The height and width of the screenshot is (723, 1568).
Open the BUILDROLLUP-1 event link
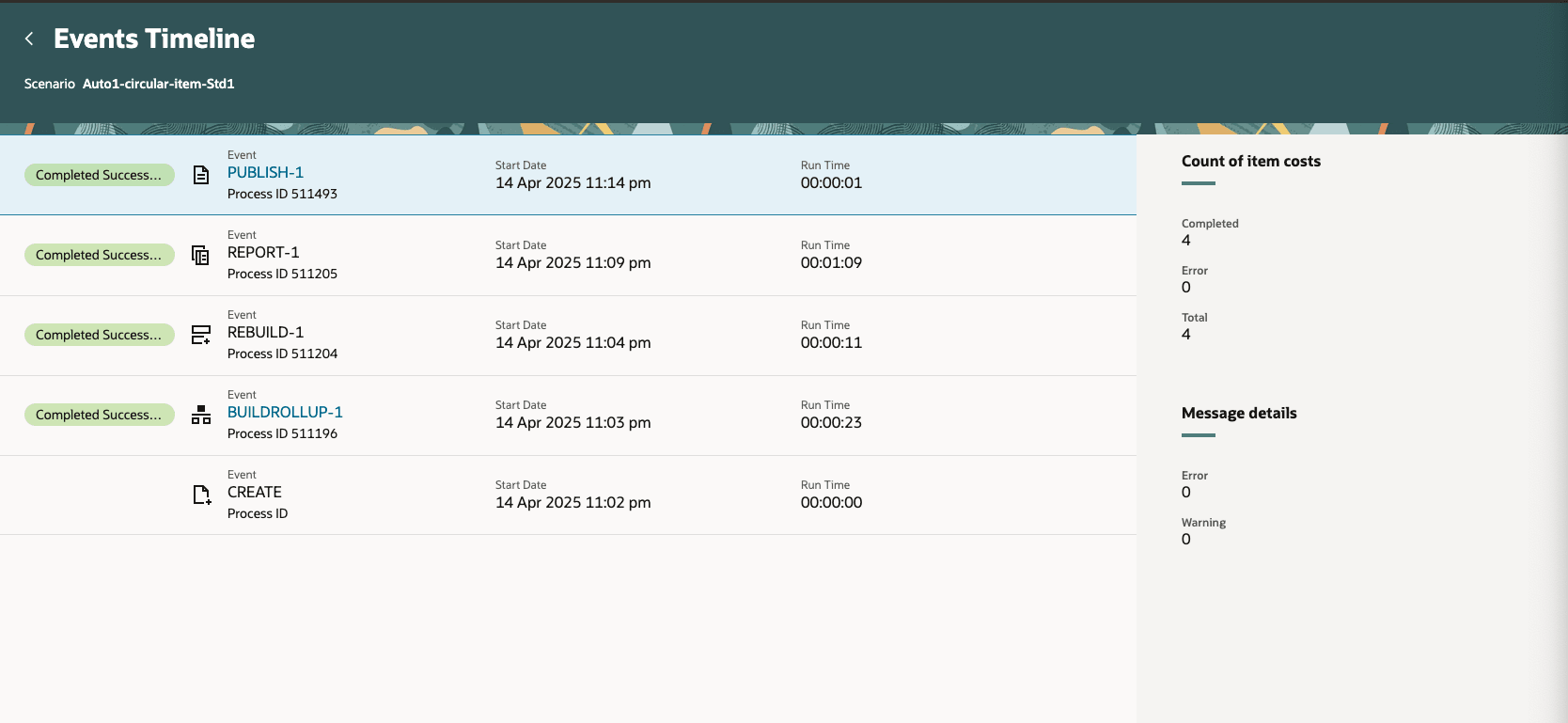[x=285, y=413]
